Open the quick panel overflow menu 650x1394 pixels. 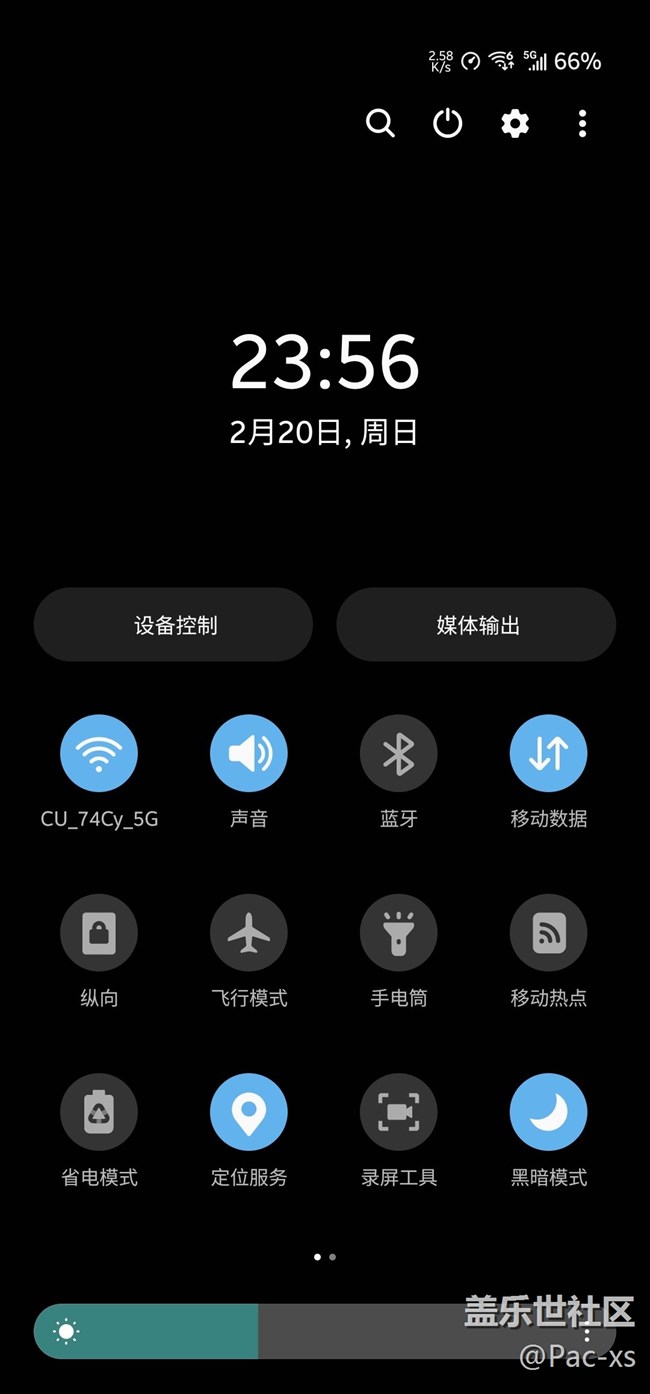[582, 123]
